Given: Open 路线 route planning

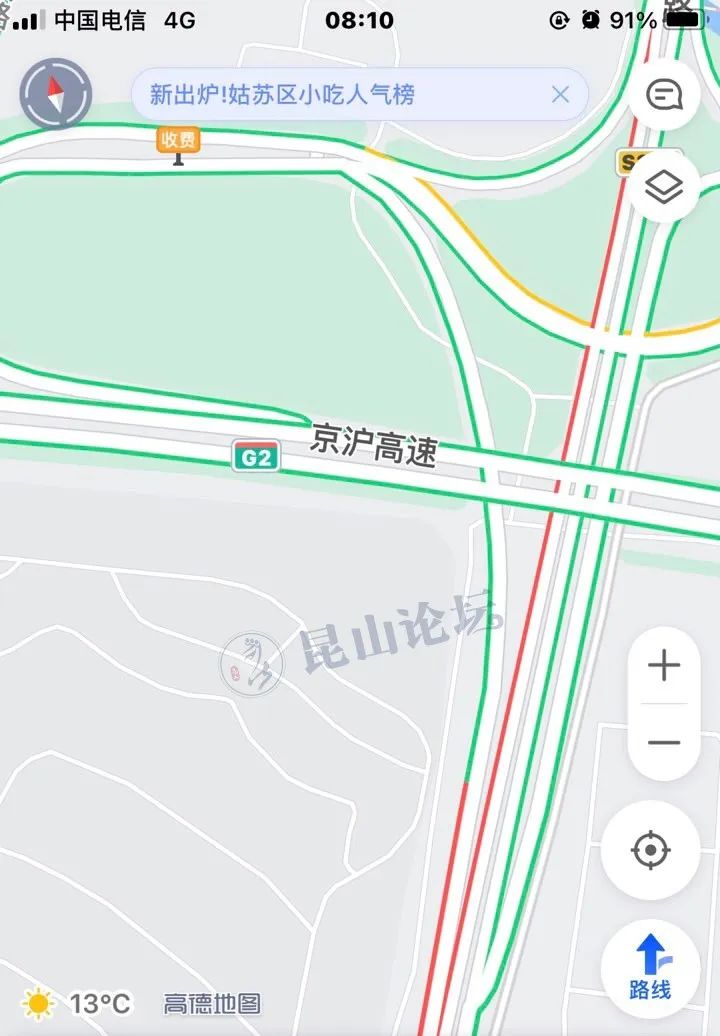Looking at the screenshot, I should click(651, 967).
